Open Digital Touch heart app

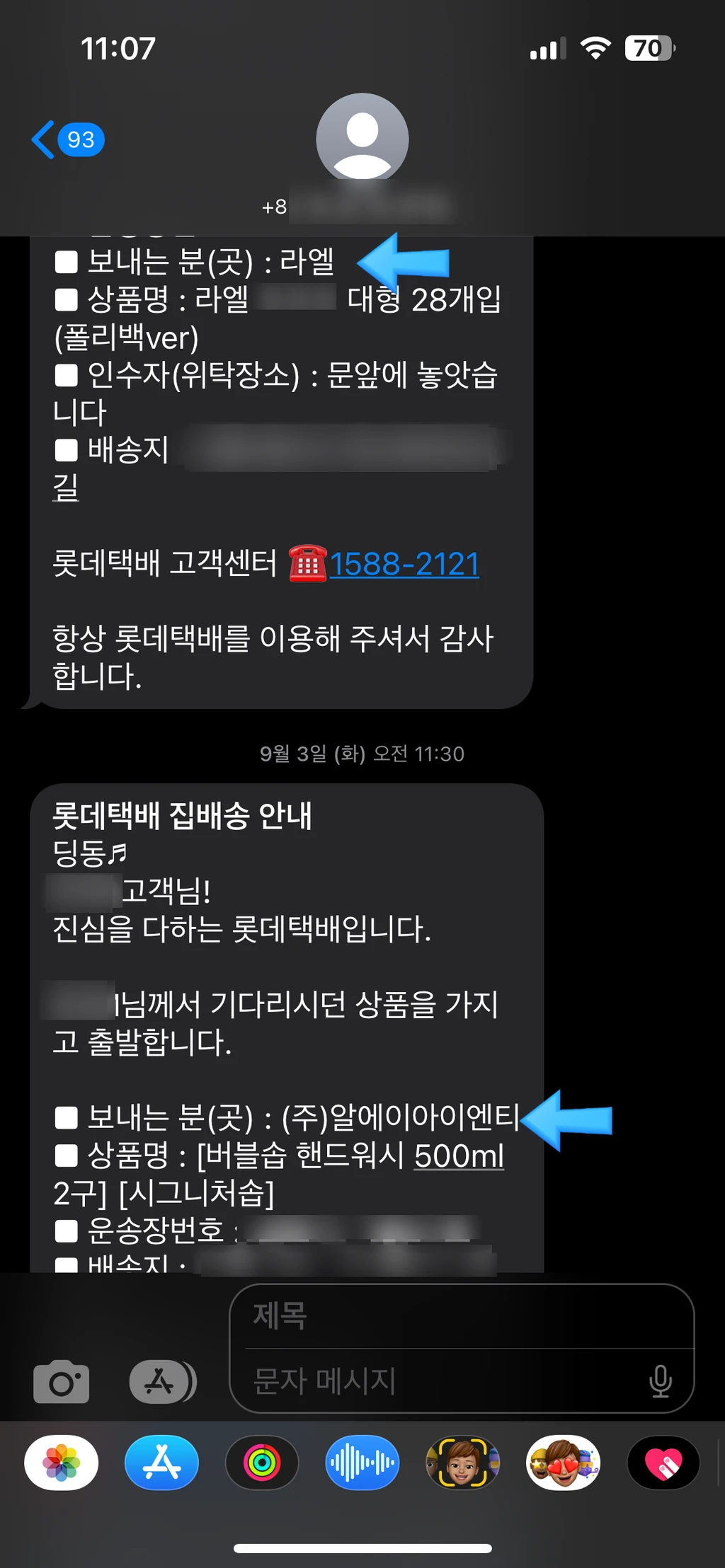(x=663, y=1463)
